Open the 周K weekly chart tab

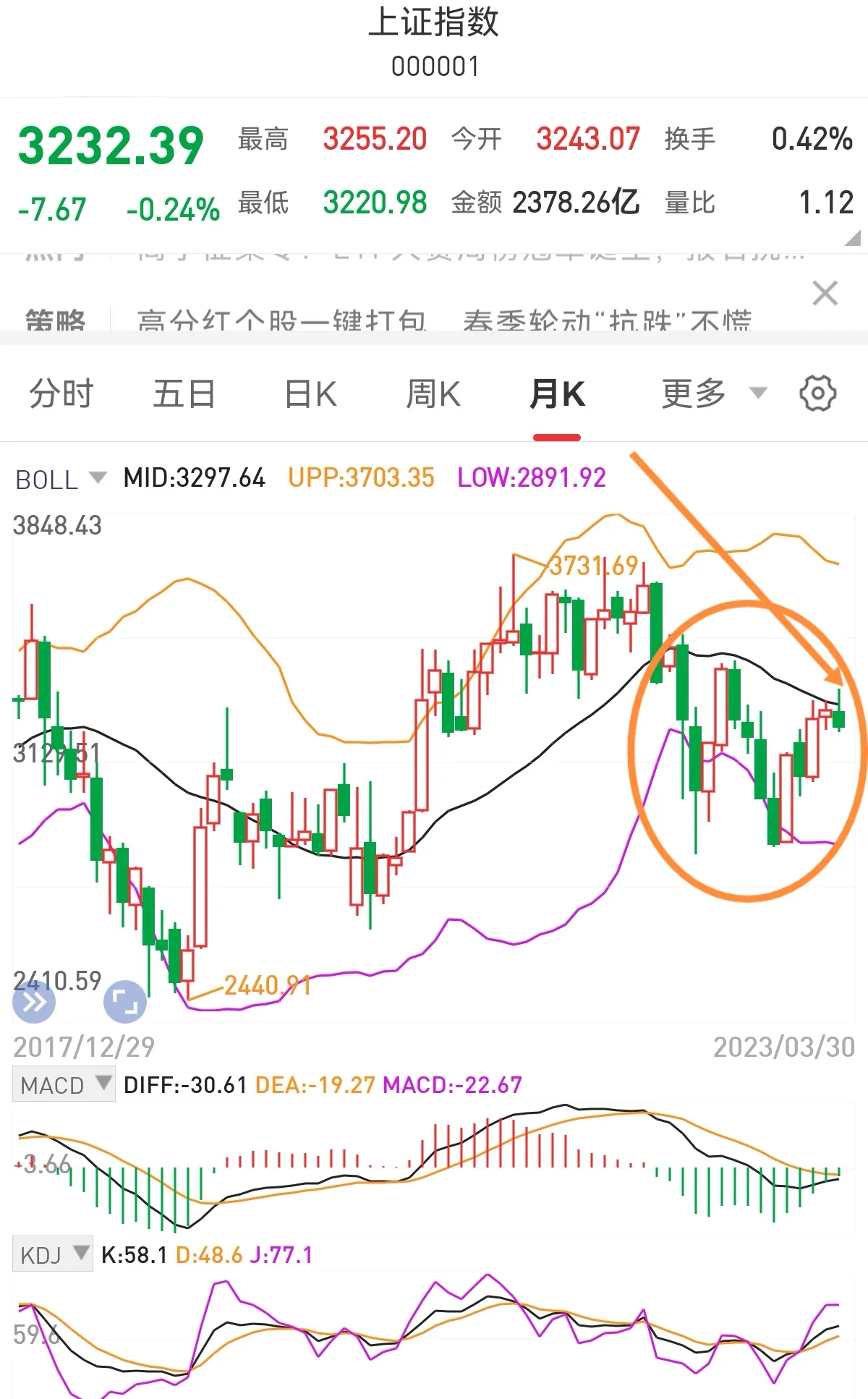click(433, 394)
